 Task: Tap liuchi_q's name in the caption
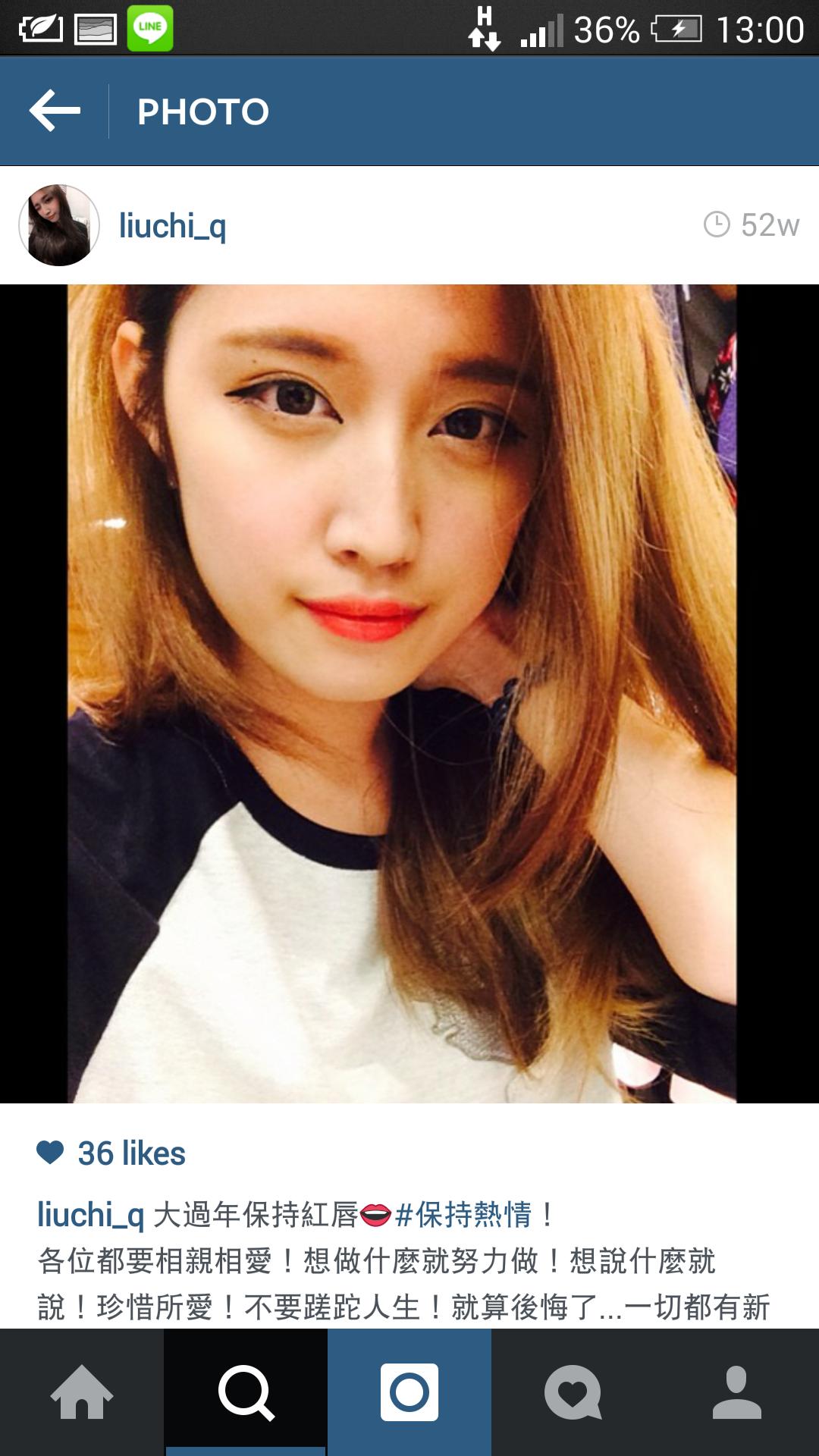coord(90,1215)
